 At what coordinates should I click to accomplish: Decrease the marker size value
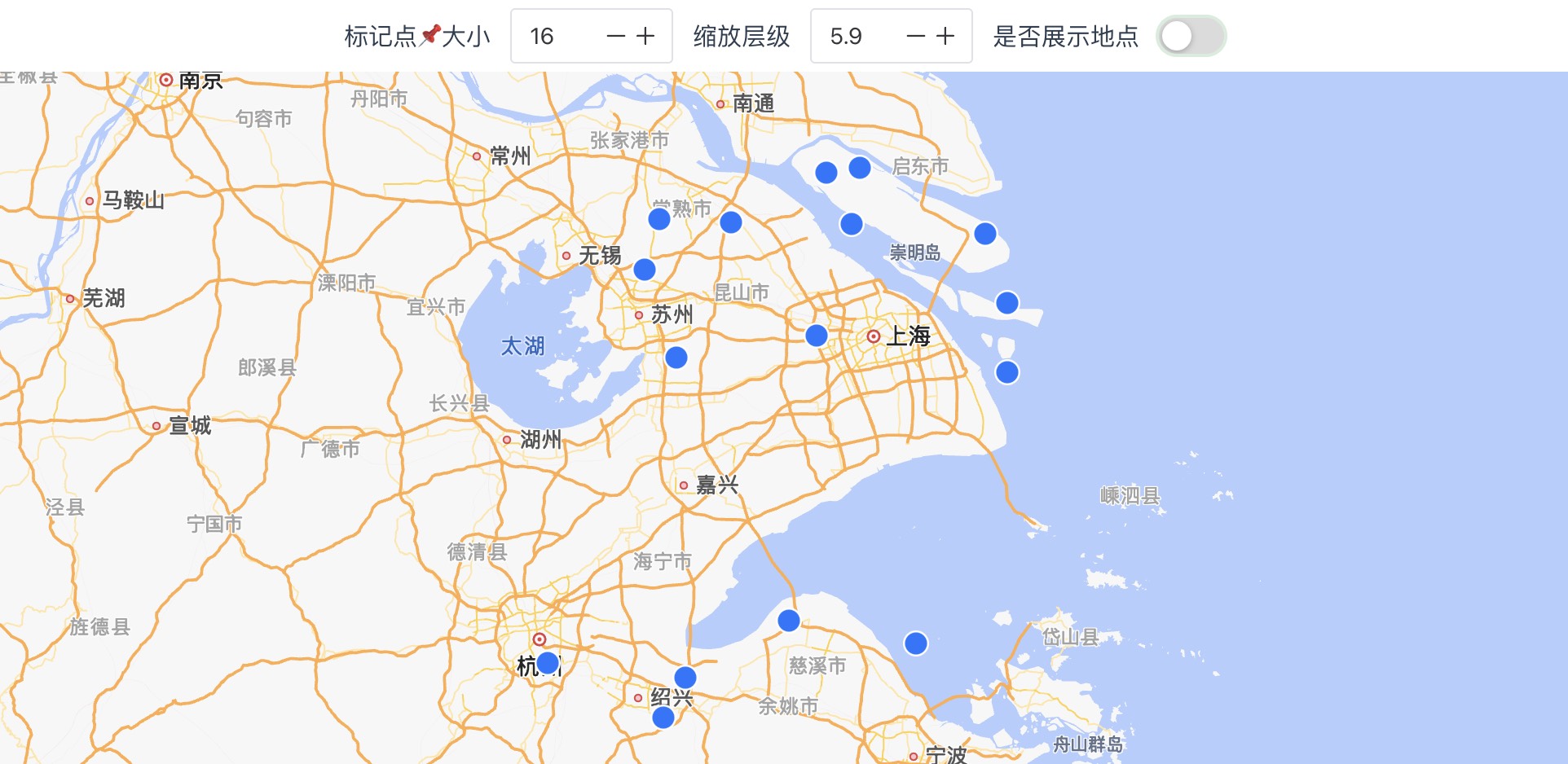pos(616,36)
